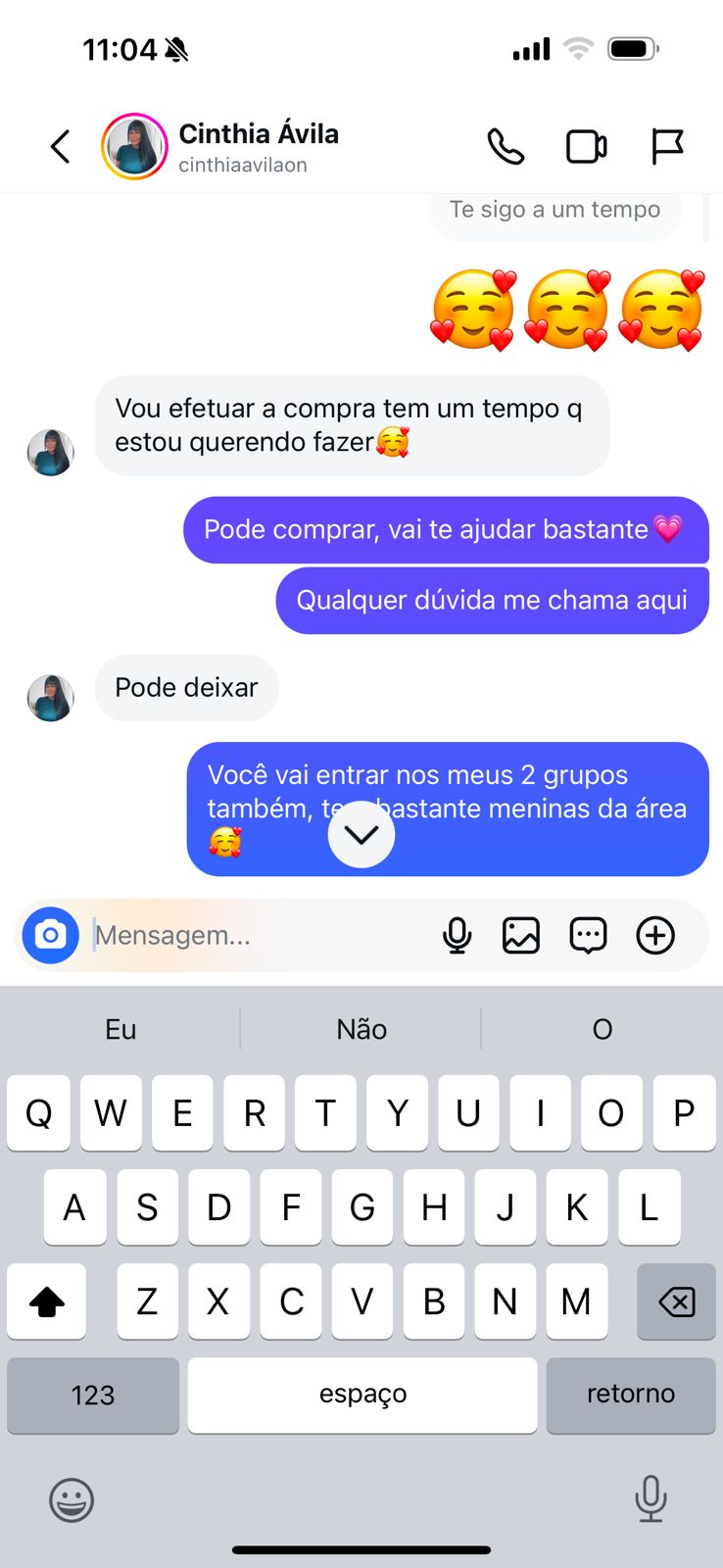Switch to the numeric keyboard layout
This screenshot has width=723, height=1568.
(93, 1395)
